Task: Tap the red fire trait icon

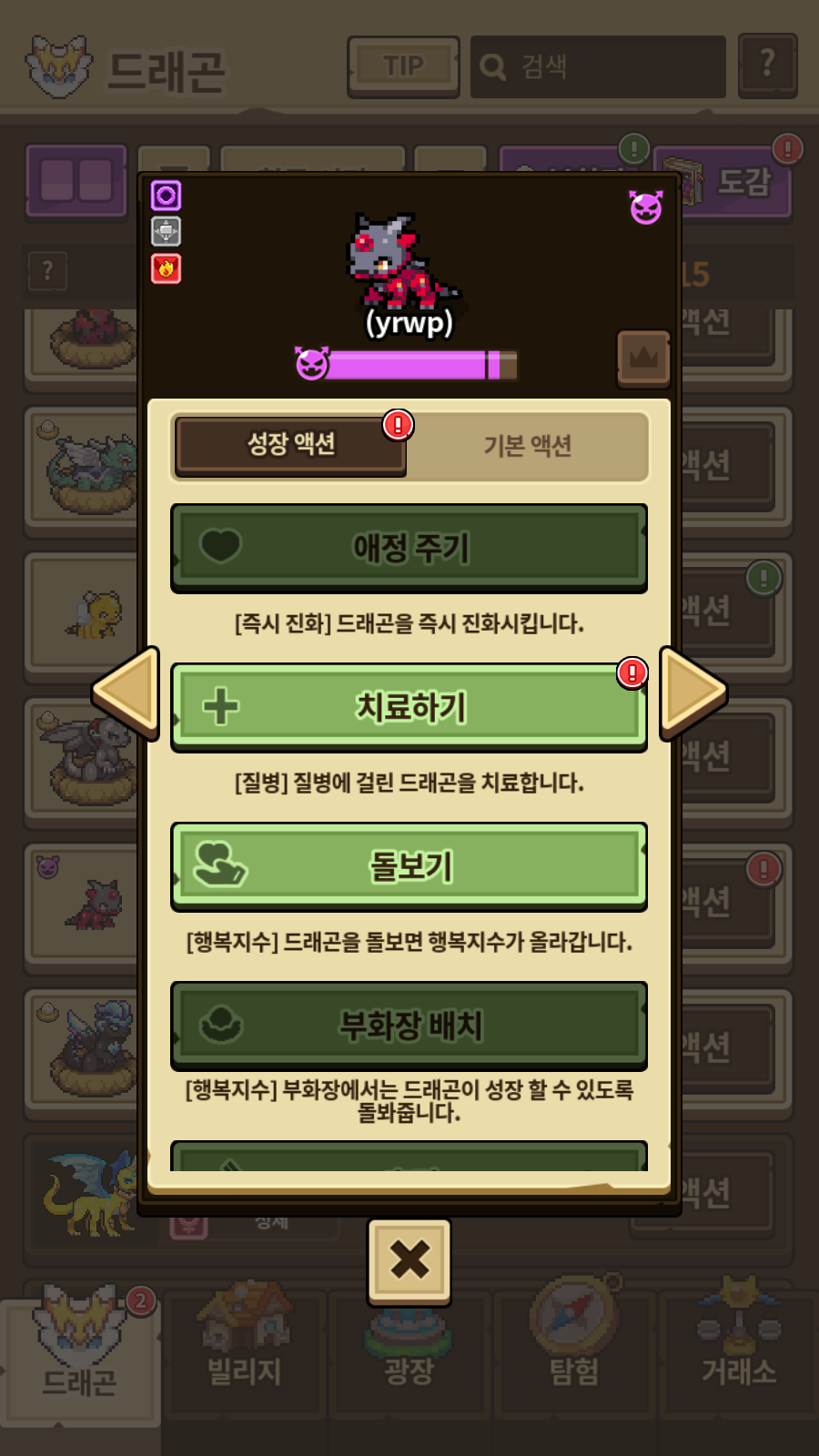Action: click(166, 268)
